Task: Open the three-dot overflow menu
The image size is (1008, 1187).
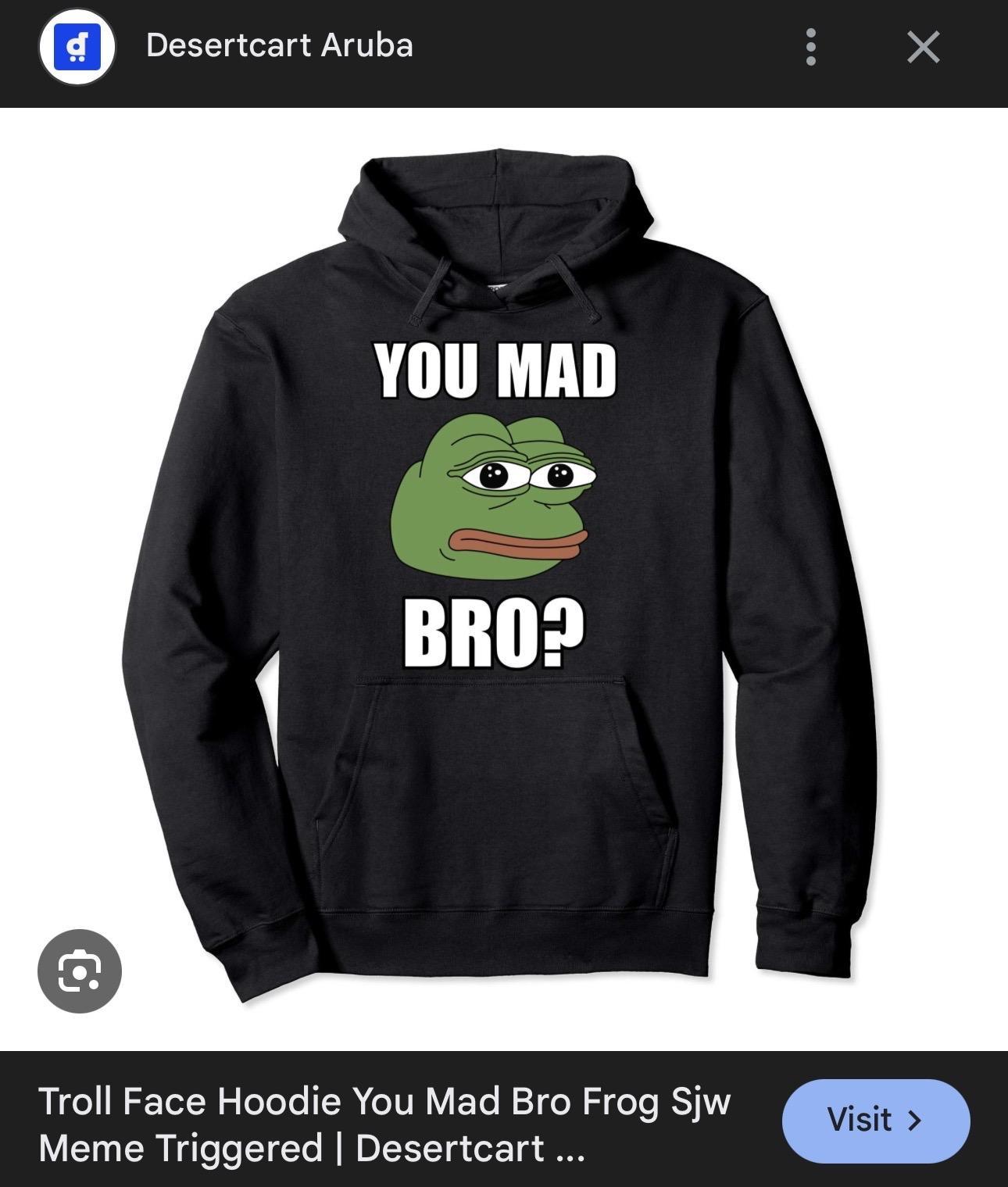Action: [x=810, y=47]
